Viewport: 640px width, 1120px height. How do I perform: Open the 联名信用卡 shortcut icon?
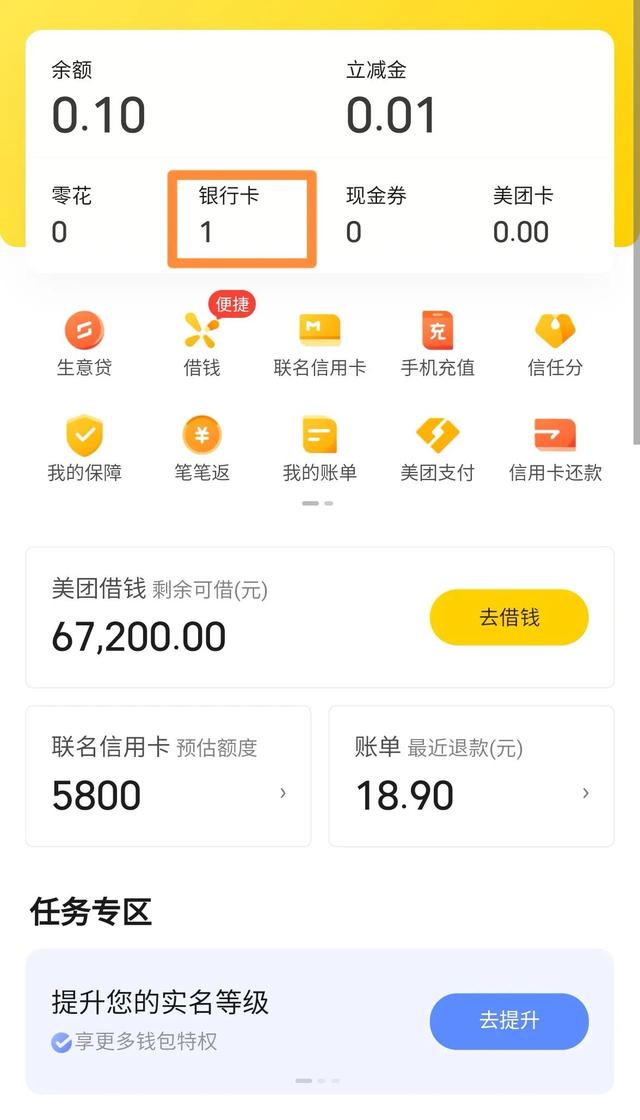320,343
